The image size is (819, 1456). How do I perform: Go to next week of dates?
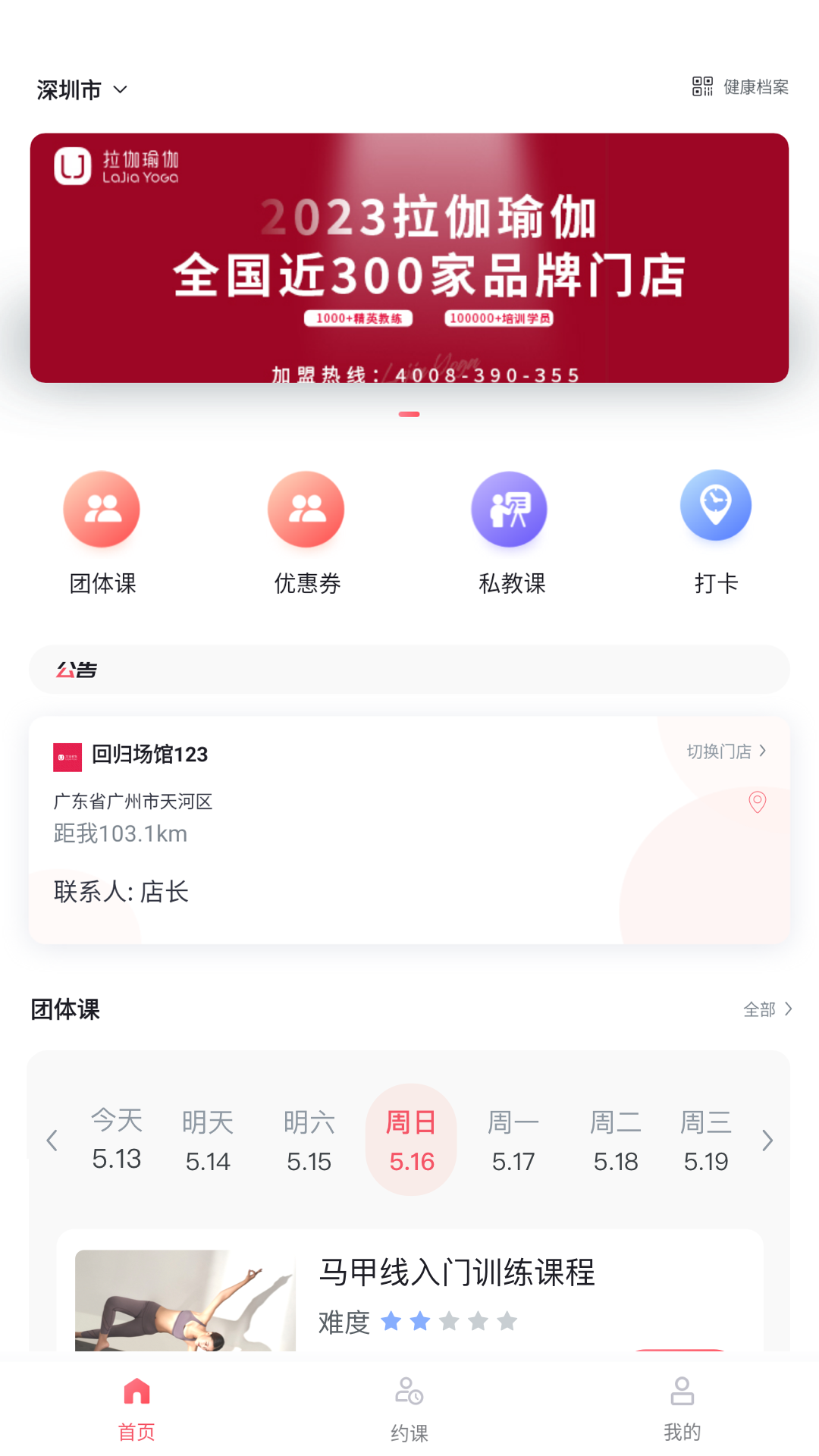(767, 1141)
